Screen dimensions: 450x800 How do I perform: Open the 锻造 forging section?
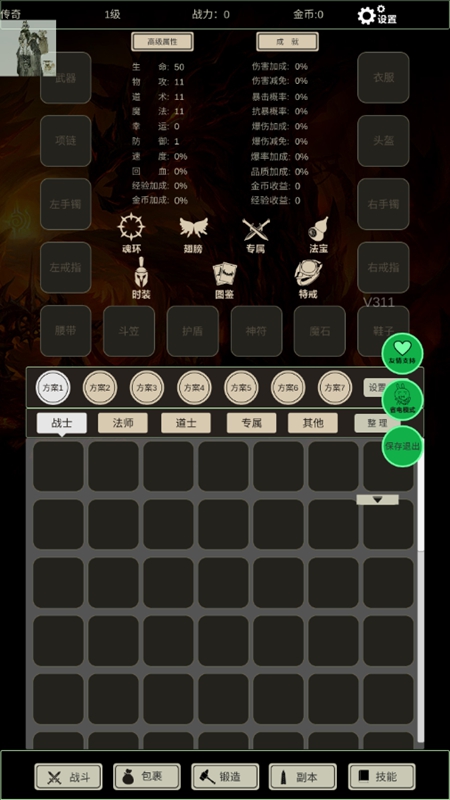pyautogui.click(x=225, y=777)
